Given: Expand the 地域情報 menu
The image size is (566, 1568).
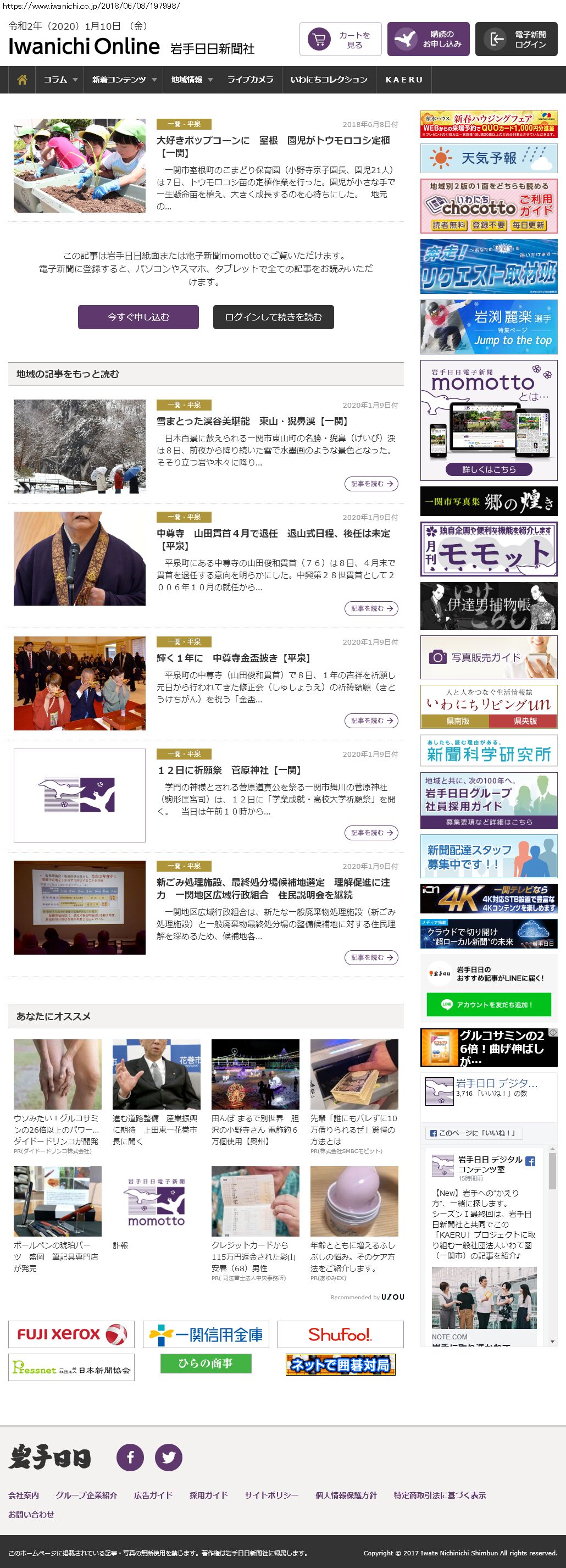Looking at the screenshot, I should [191, 80].
